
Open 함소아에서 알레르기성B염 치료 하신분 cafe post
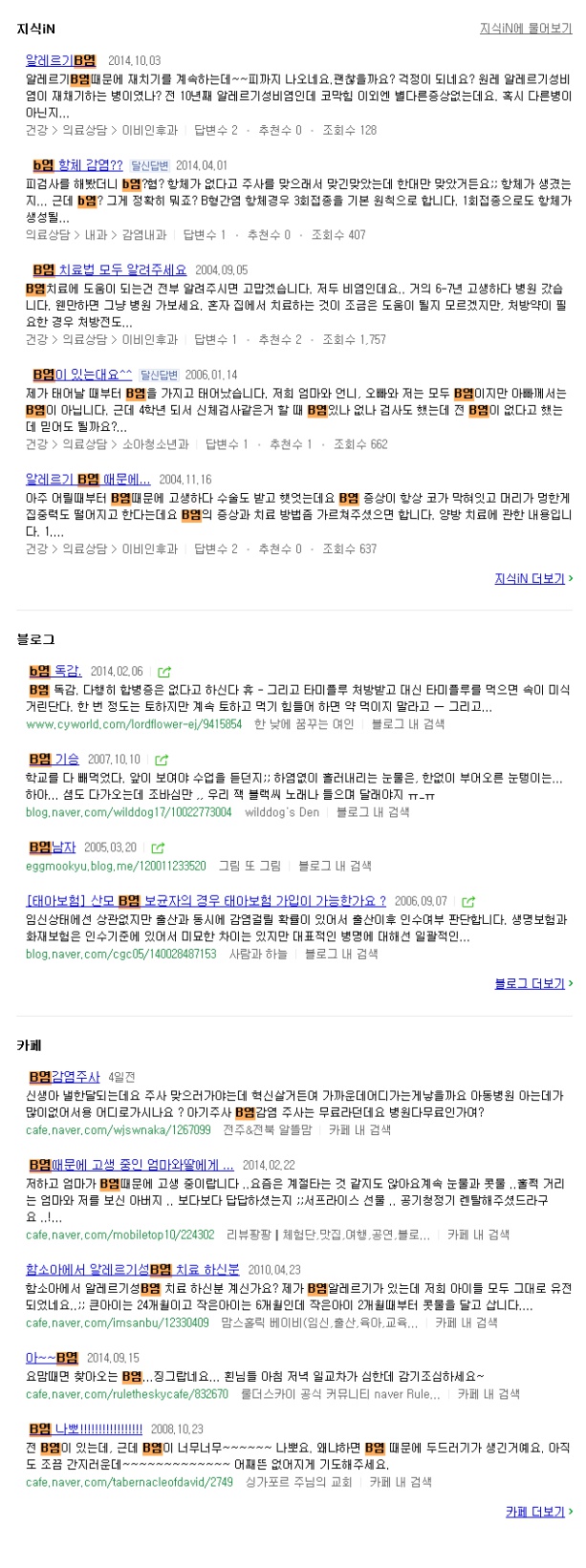click(x=133, y=1270)
